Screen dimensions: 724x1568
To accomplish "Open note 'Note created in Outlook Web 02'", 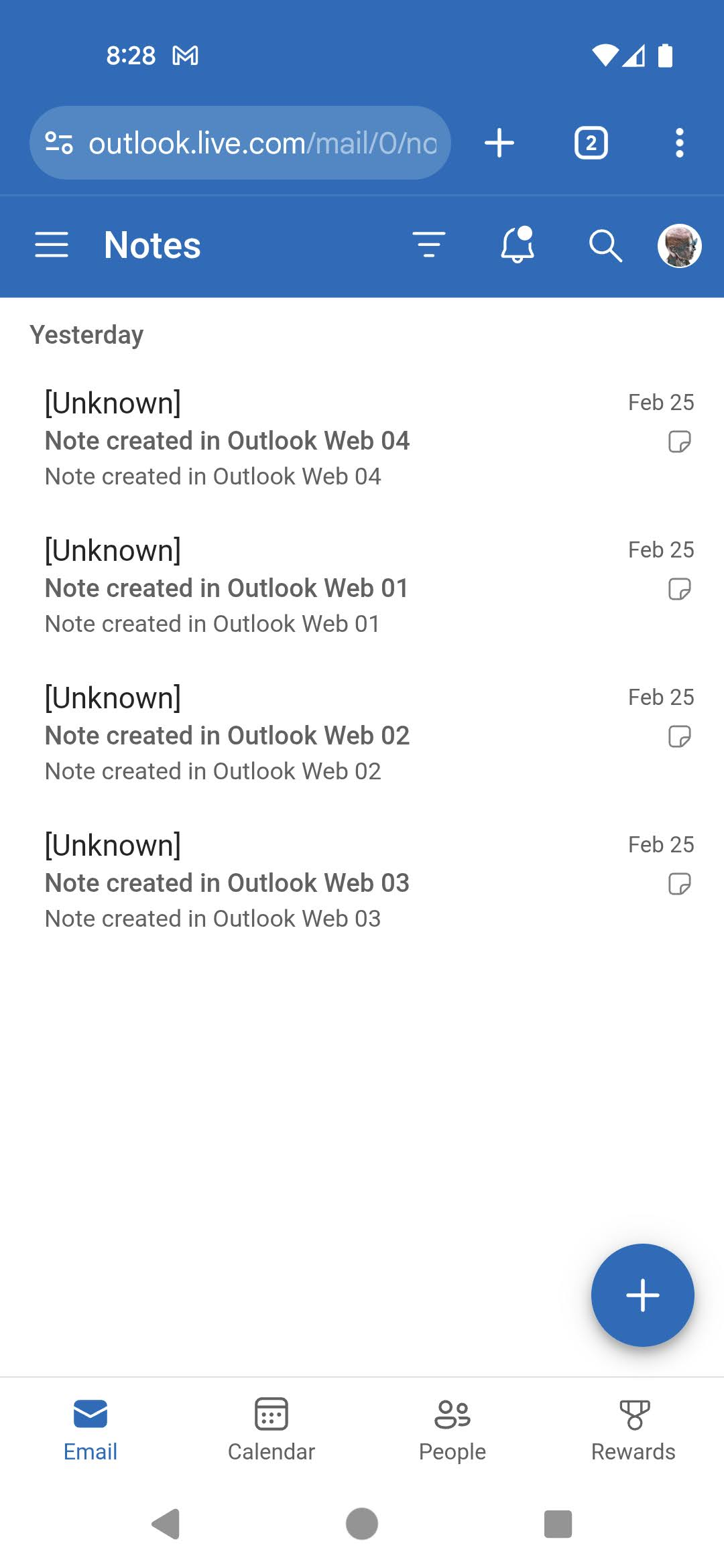I will (362, 734).
